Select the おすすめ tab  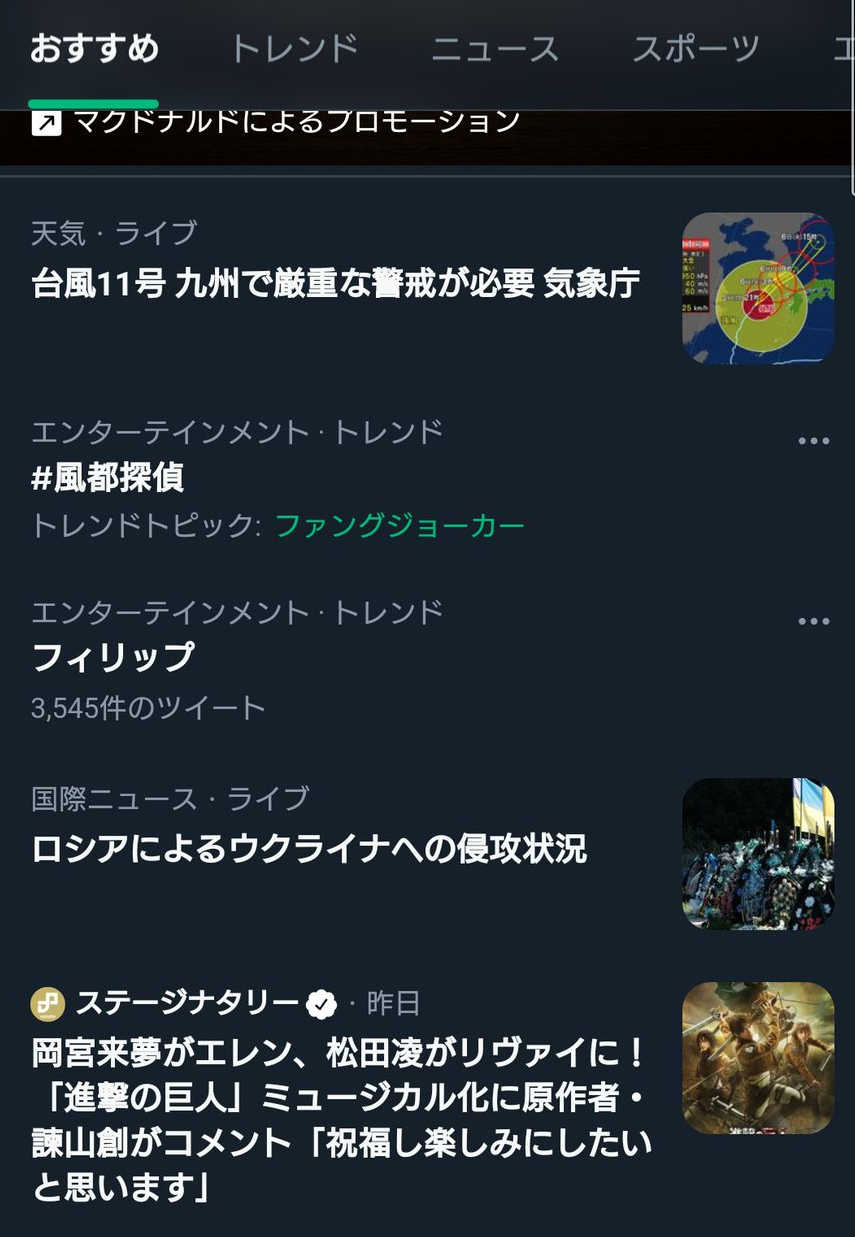[94, 49]
